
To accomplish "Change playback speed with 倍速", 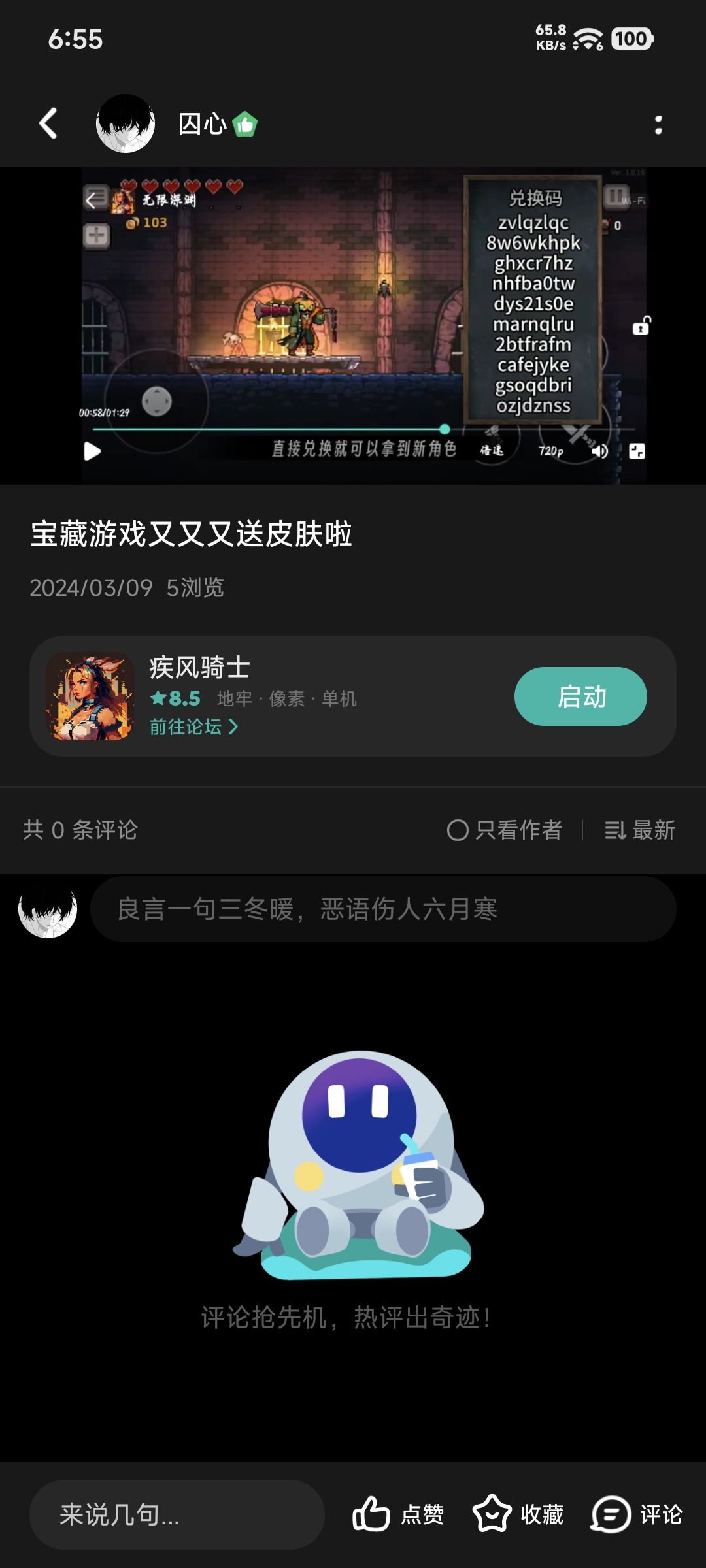I will coord(492,450).
